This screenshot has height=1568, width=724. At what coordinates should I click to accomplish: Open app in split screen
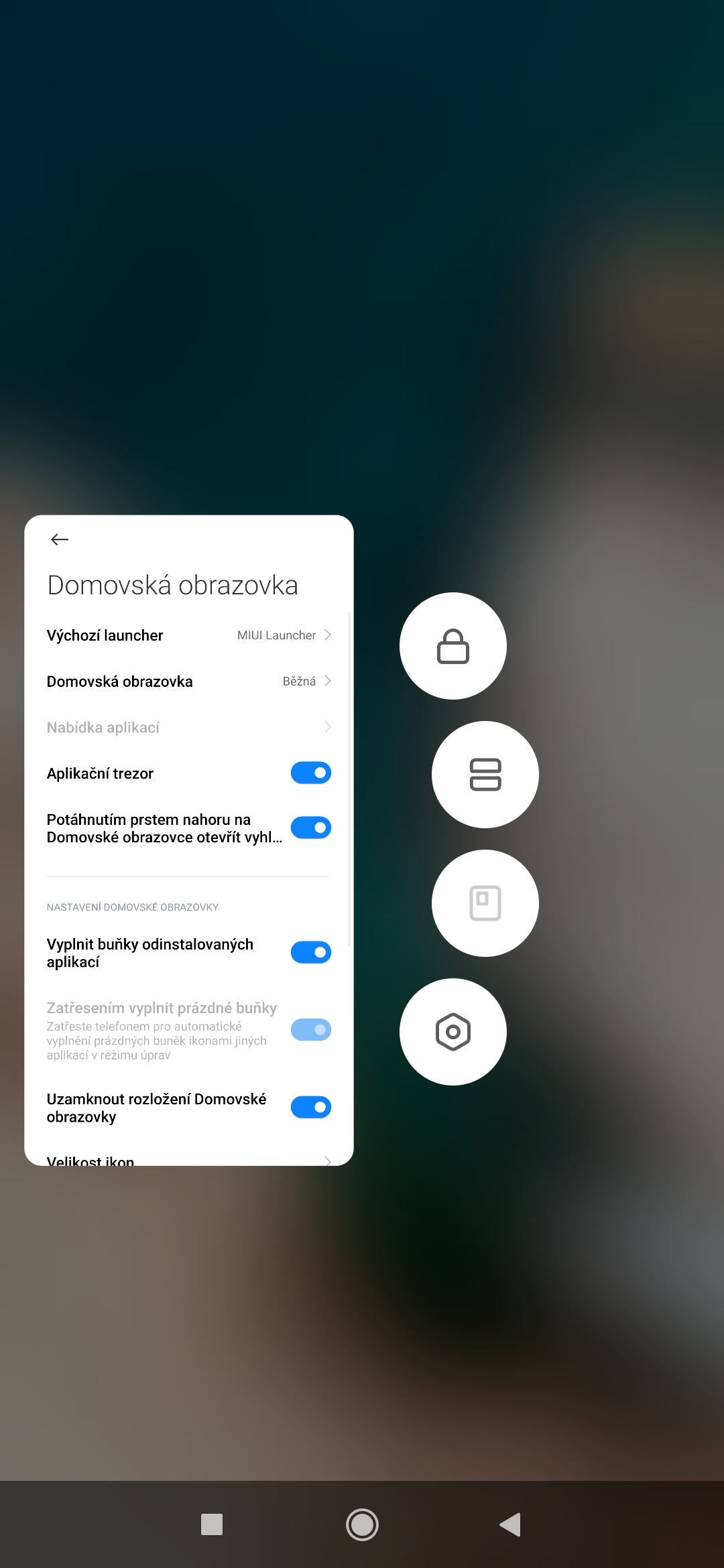485,775
